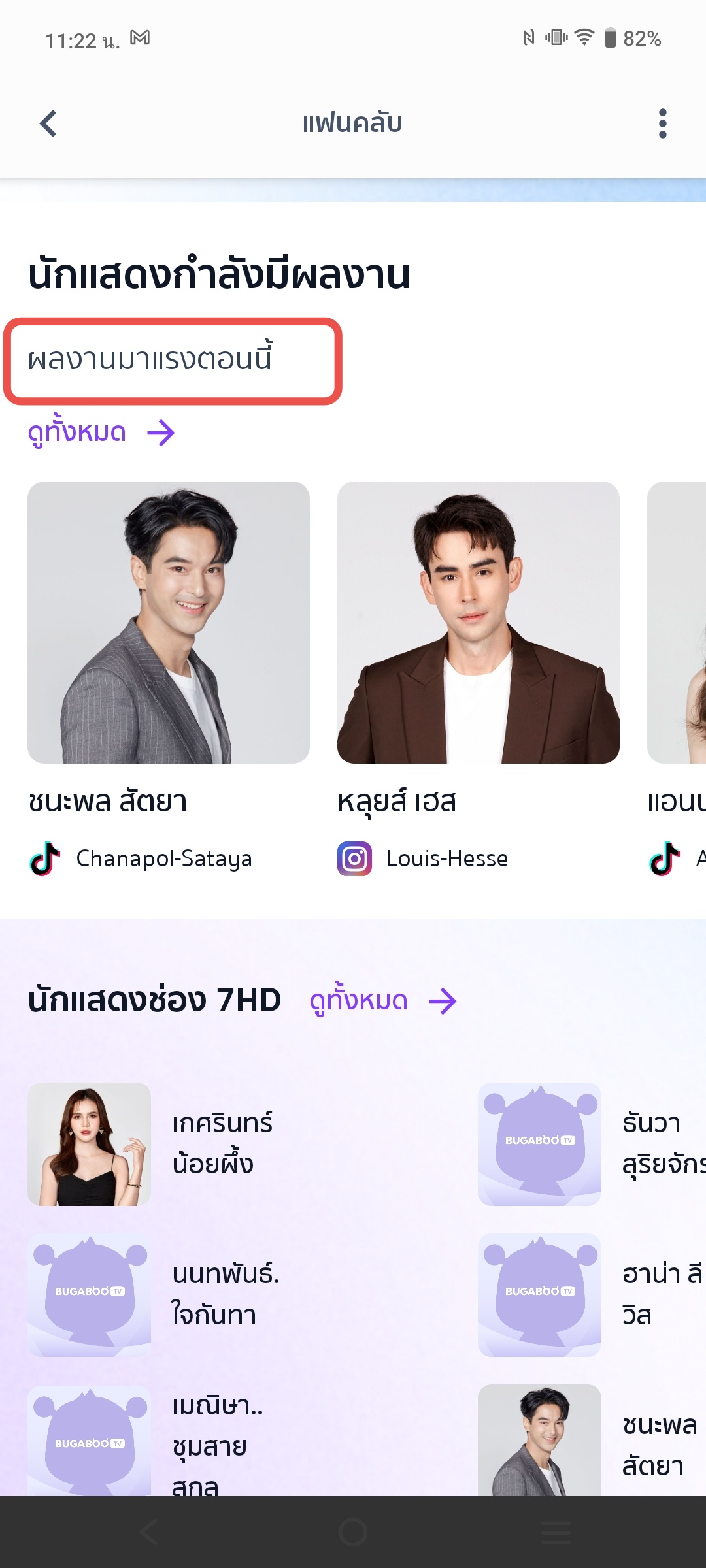Open ชนะพล สัตยา's large photo card

pos(169,623)
